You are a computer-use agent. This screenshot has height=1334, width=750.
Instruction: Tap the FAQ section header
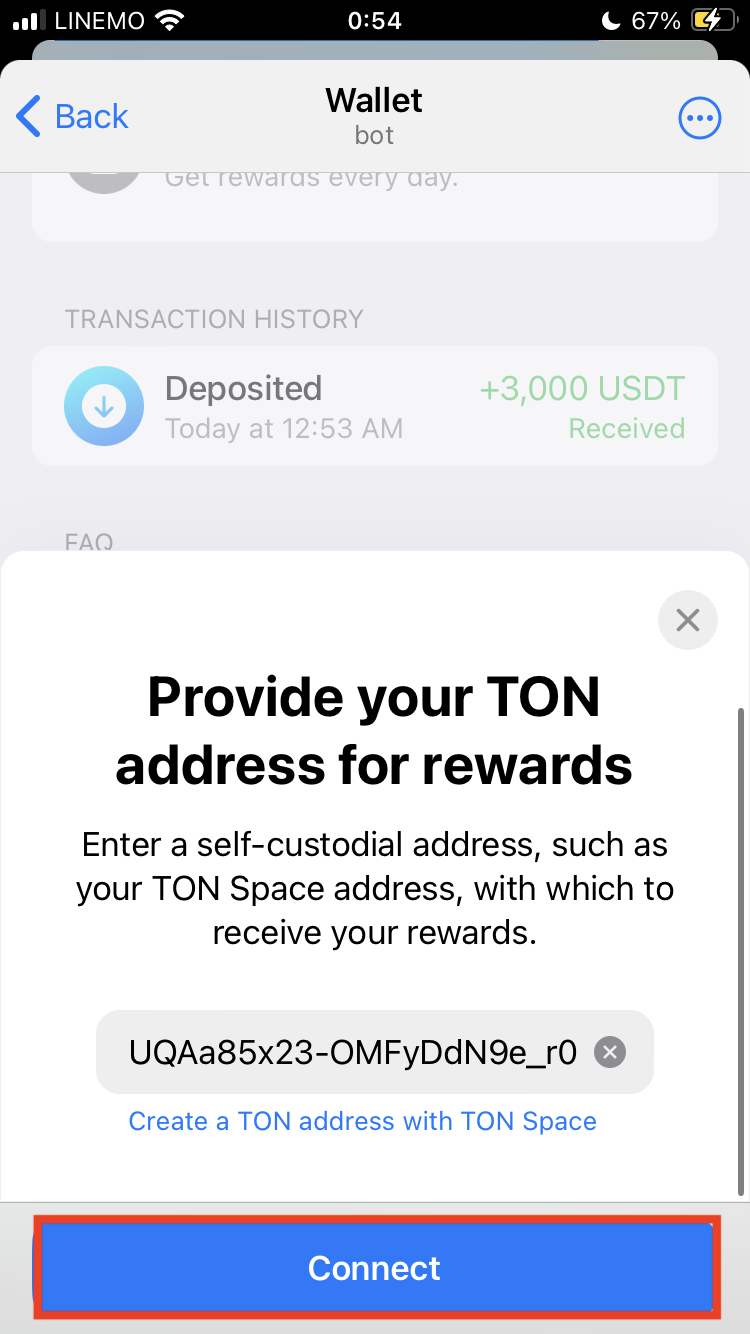tap(89, 541)
